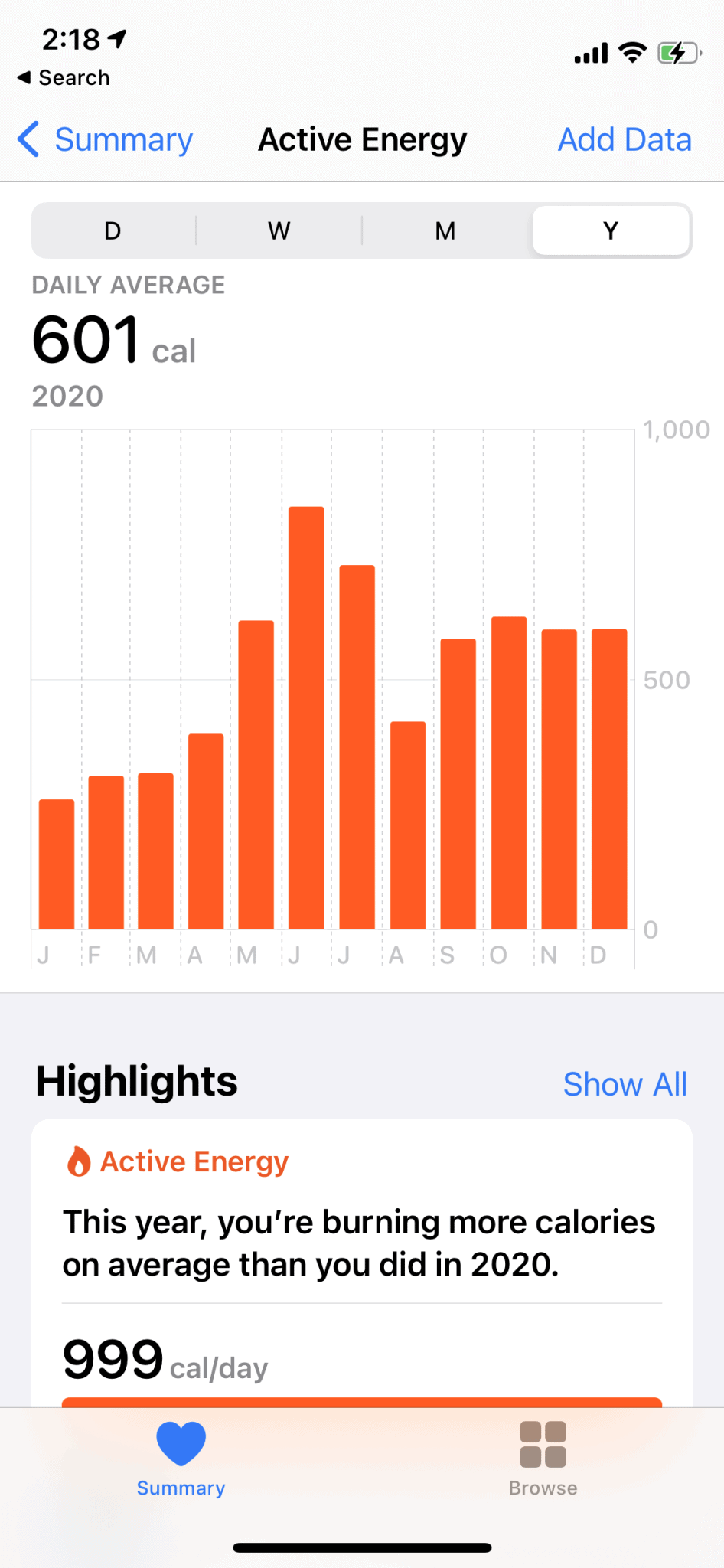This screenshot has height=1568, width=724.
Task: Open the Summary tab with heart icon
Action: coord(181,1459)
